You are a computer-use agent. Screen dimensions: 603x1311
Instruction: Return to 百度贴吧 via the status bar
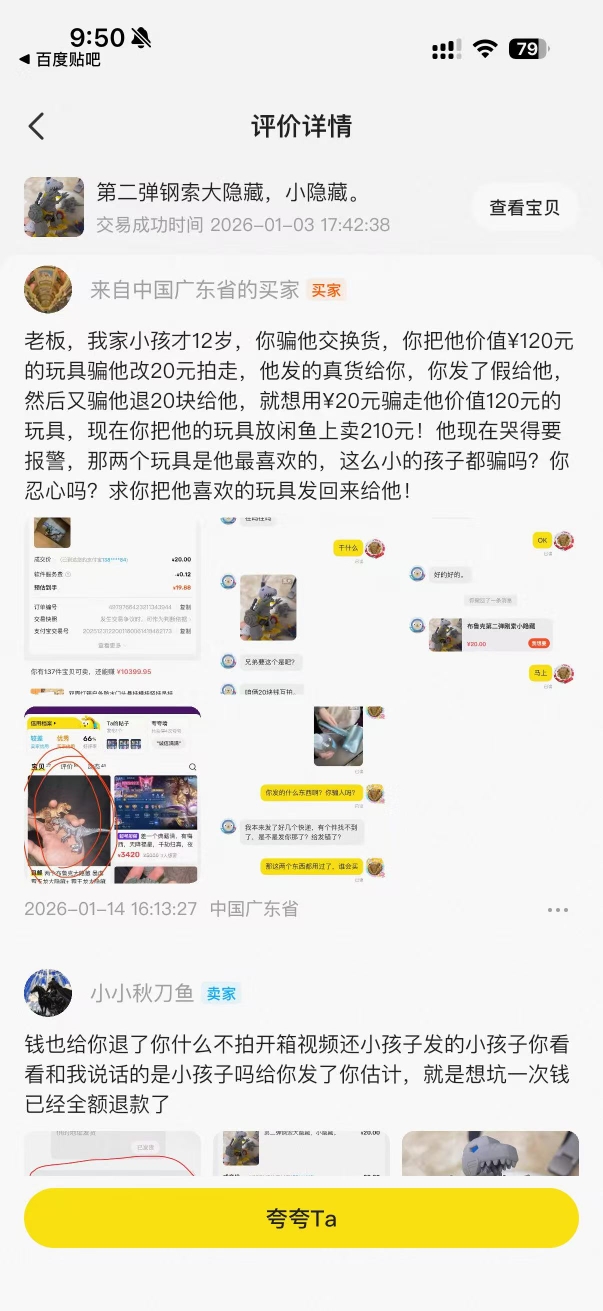point(60,60)
